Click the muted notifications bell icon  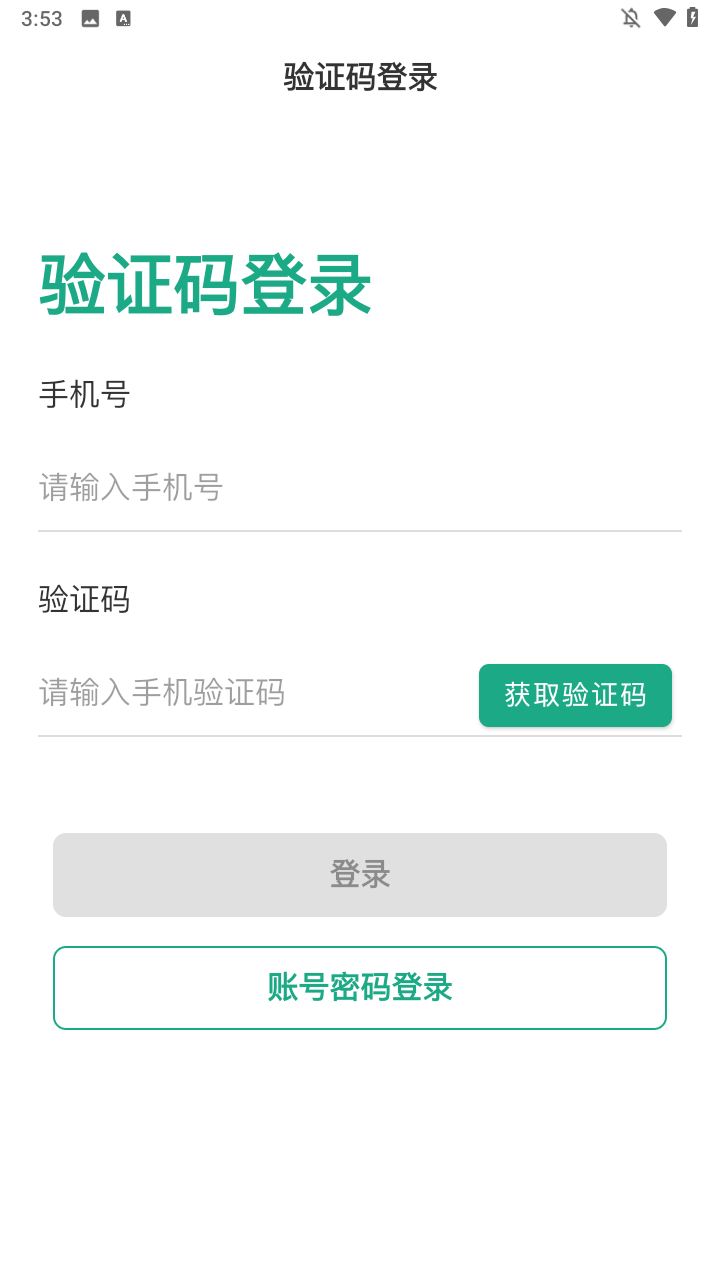pyautogui.click(x=629, y=17)
